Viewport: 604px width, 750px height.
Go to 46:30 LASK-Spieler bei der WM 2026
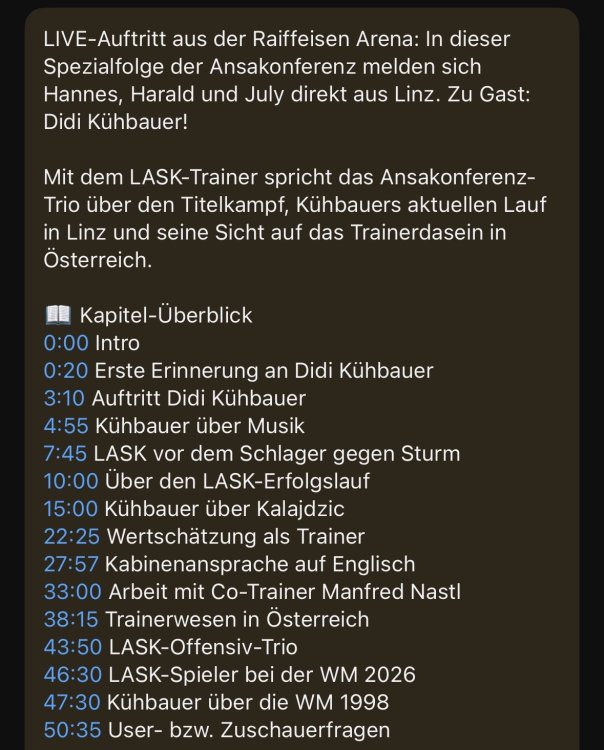(x=72, y=675)
